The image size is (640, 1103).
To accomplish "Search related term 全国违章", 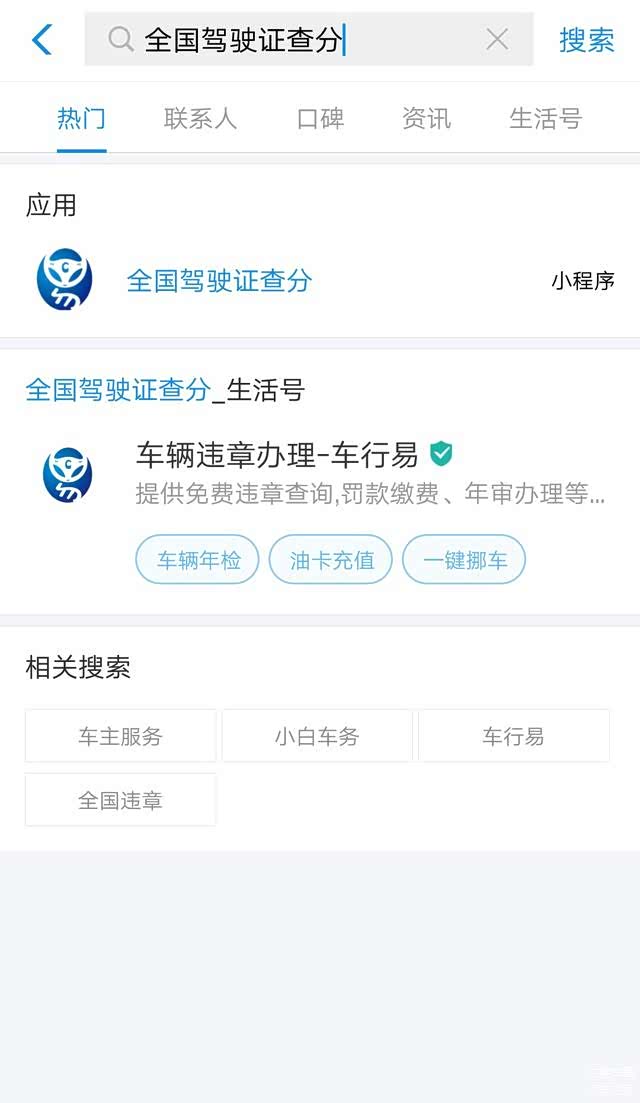I will [x=120, y=800].
